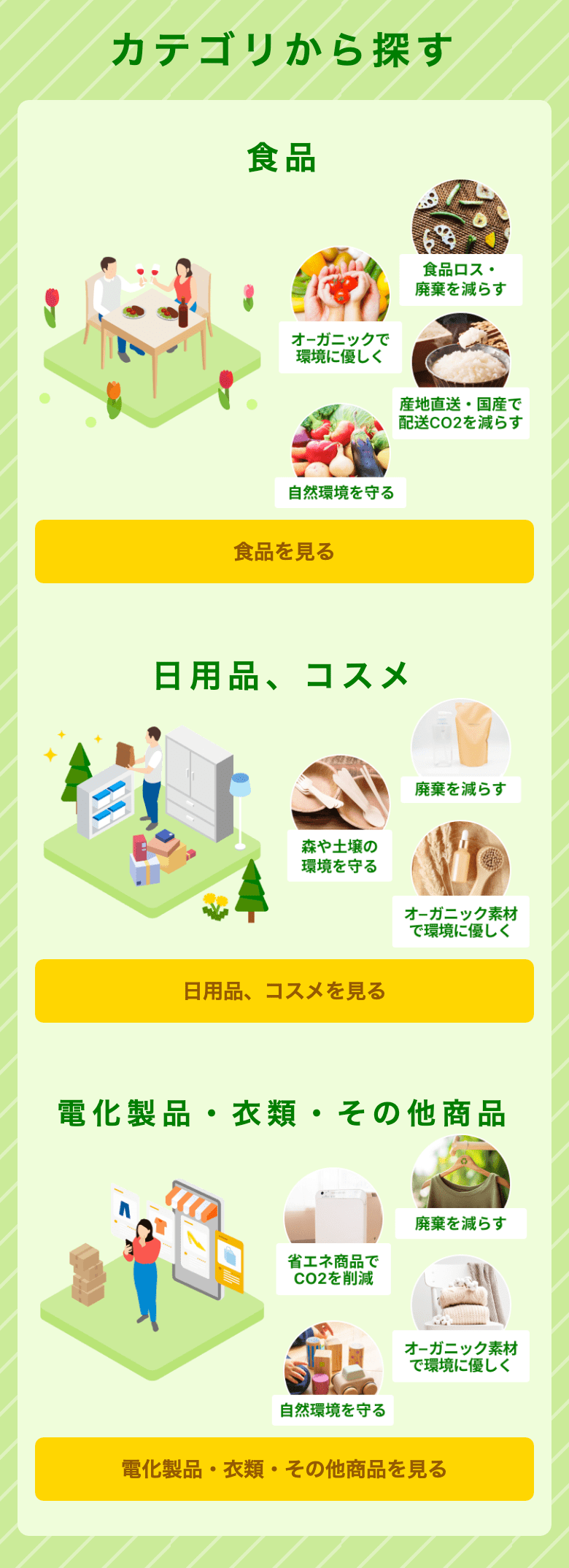Open the 食品を見る button

[284, 551]
